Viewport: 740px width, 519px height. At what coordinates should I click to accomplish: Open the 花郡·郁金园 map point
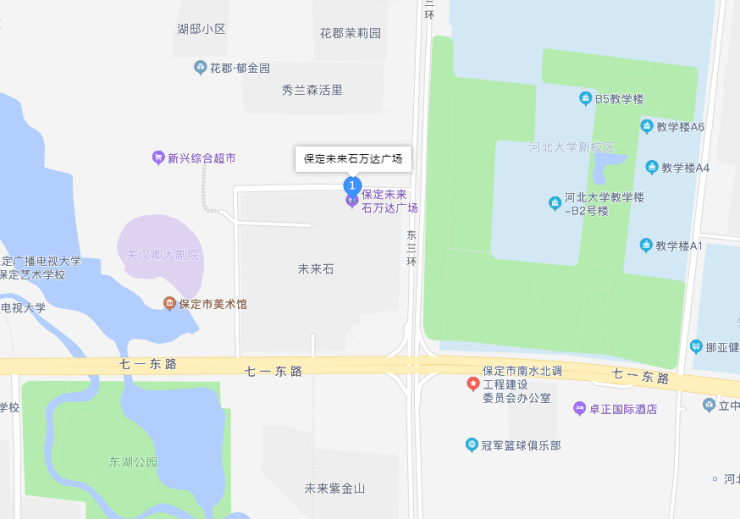[x=199, y=68]
